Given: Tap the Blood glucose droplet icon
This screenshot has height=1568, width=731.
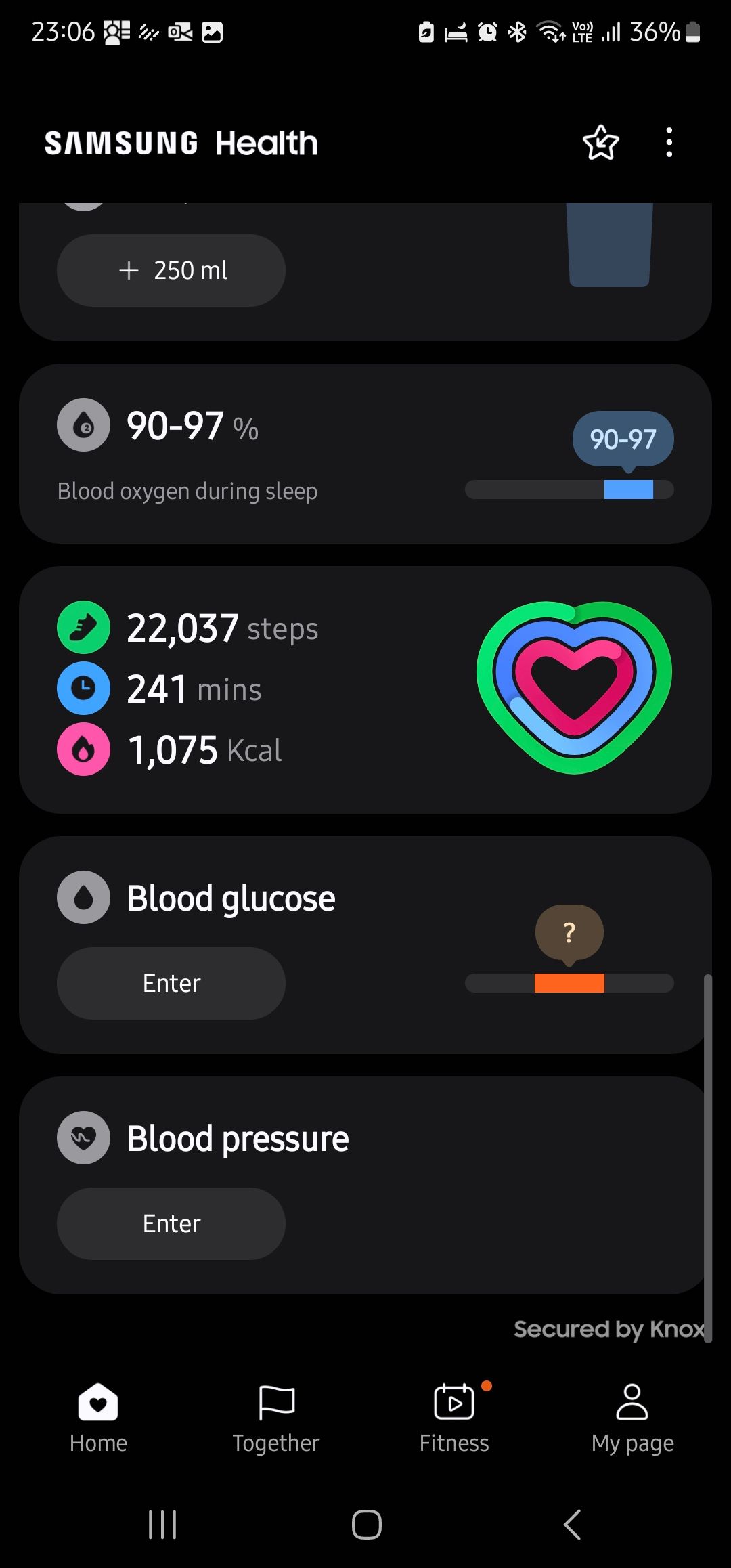Looking at the screenshot, I should click(x=83, y=897).
